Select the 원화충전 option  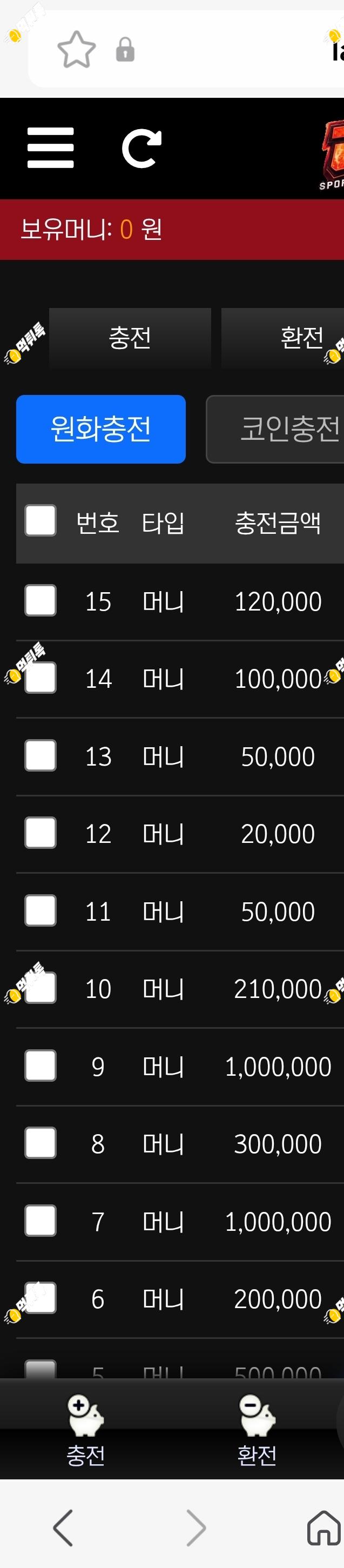pyautogui.click(x=100, y=428)
